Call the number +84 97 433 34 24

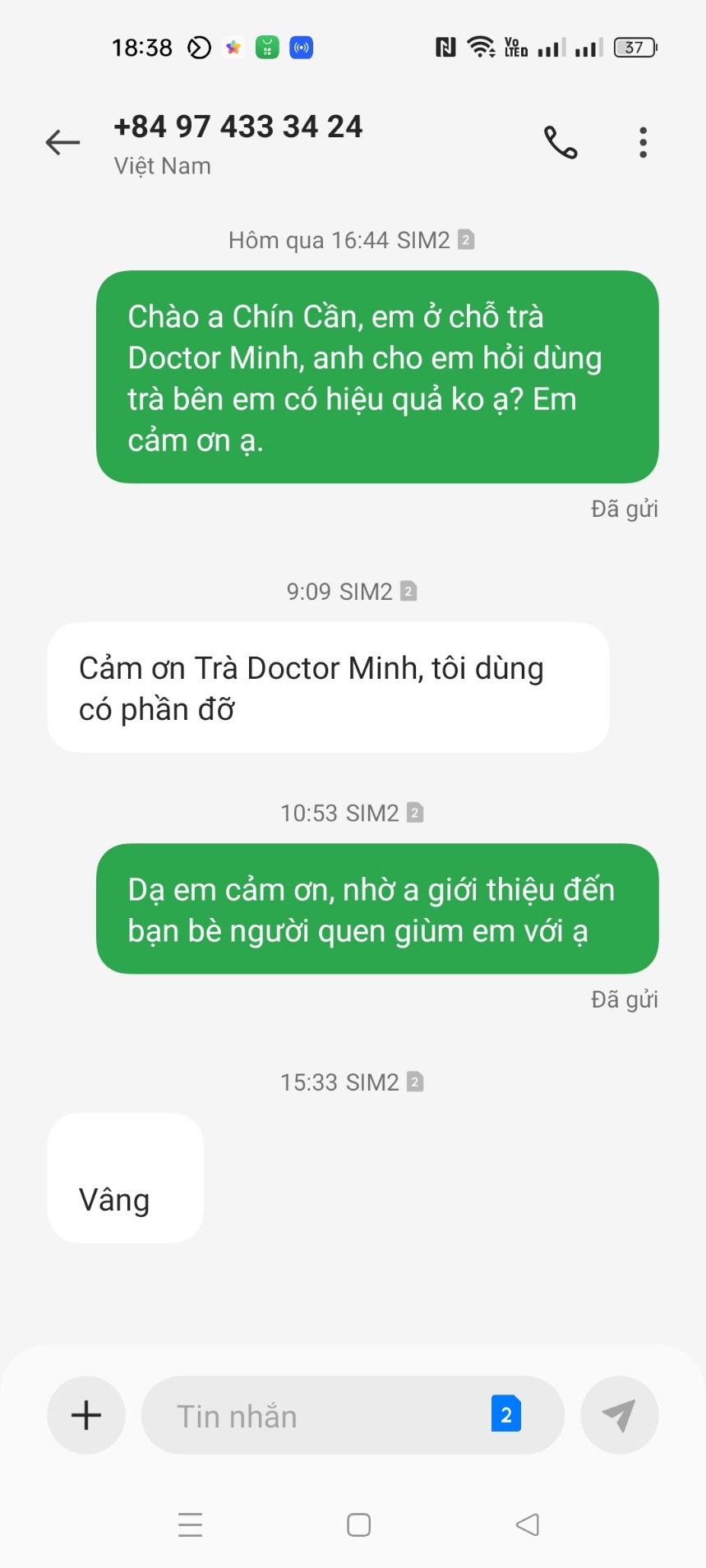click(x=561, y=142)
